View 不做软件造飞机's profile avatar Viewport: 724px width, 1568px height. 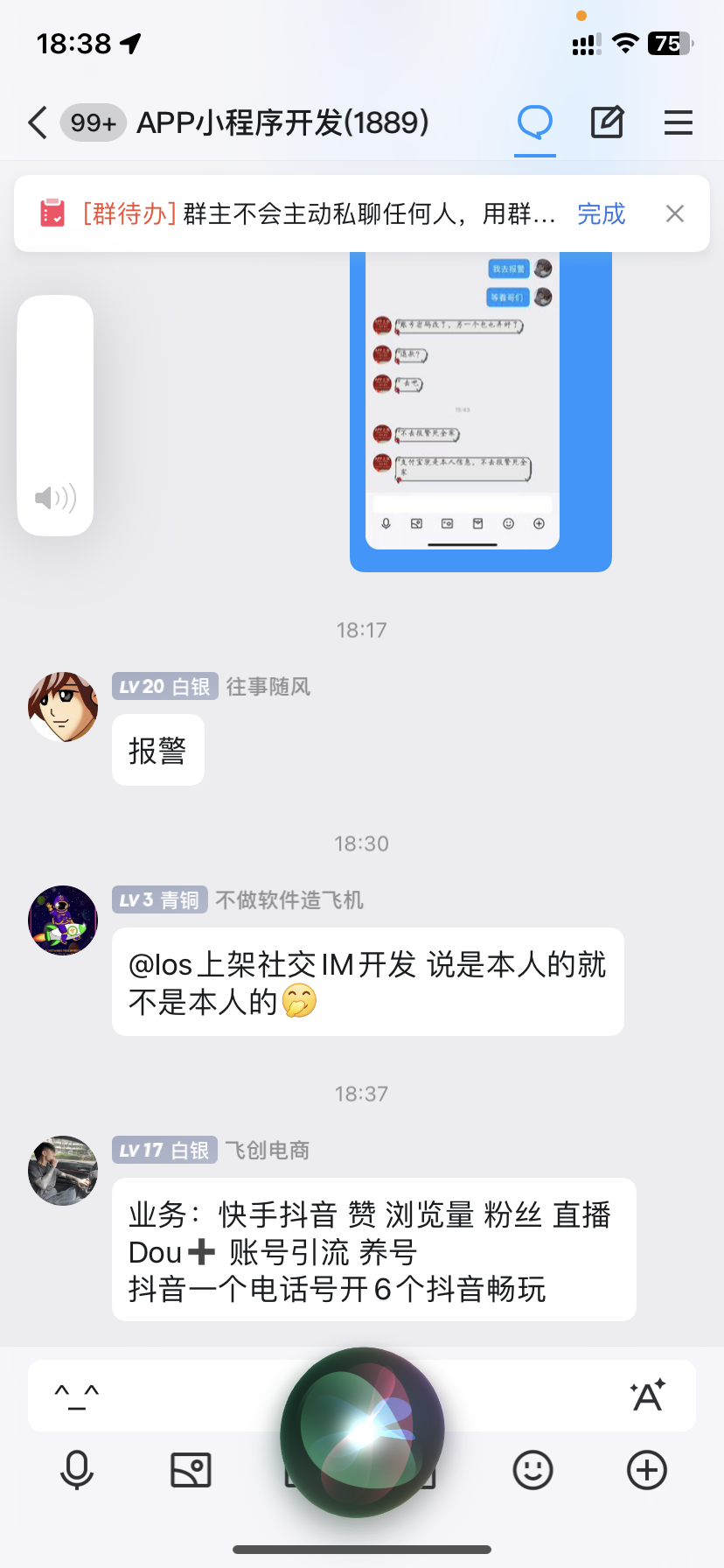(63, 920)
